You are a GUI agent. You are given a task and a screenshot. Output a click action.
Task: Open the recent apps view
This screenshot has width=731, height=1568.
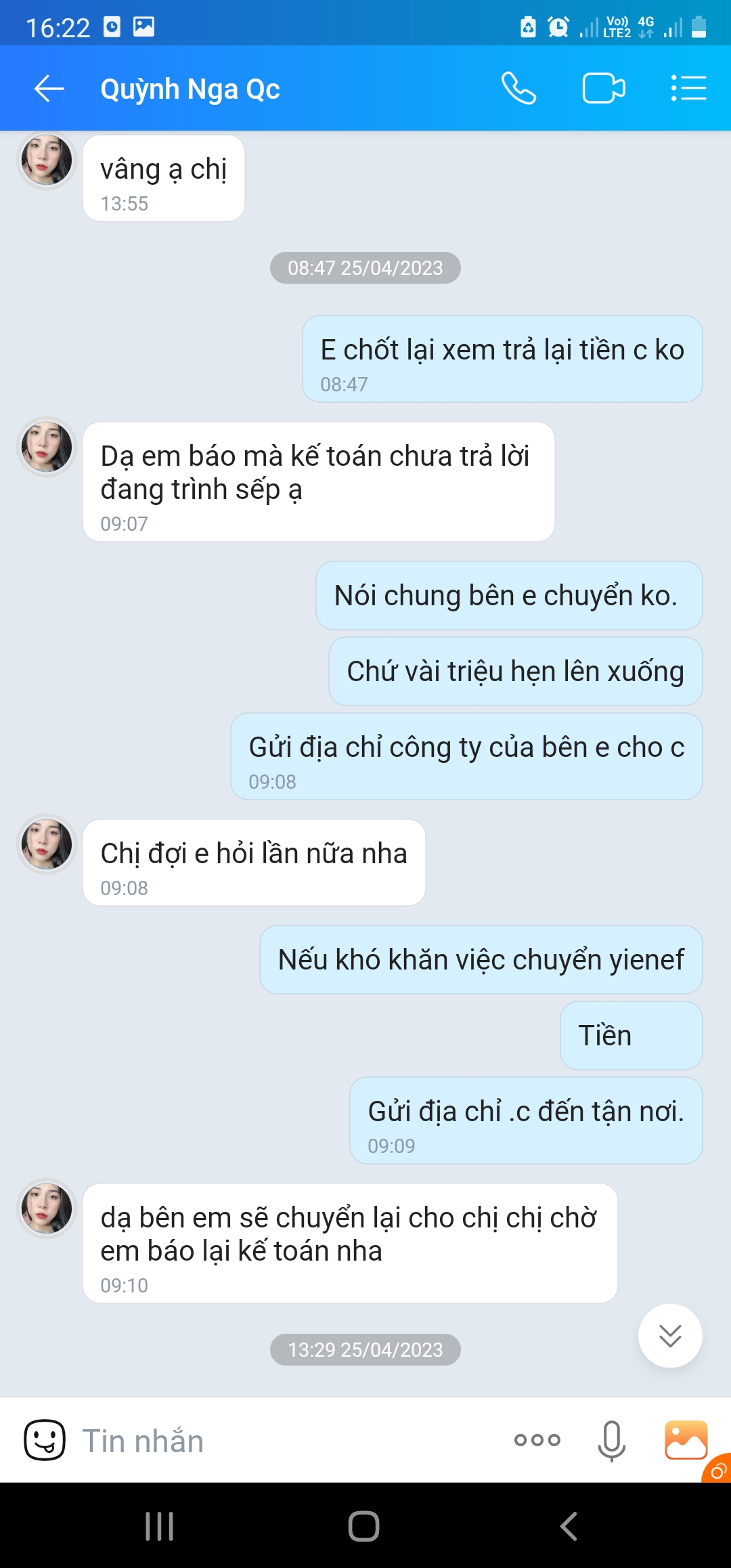[x=160, y=1526]
